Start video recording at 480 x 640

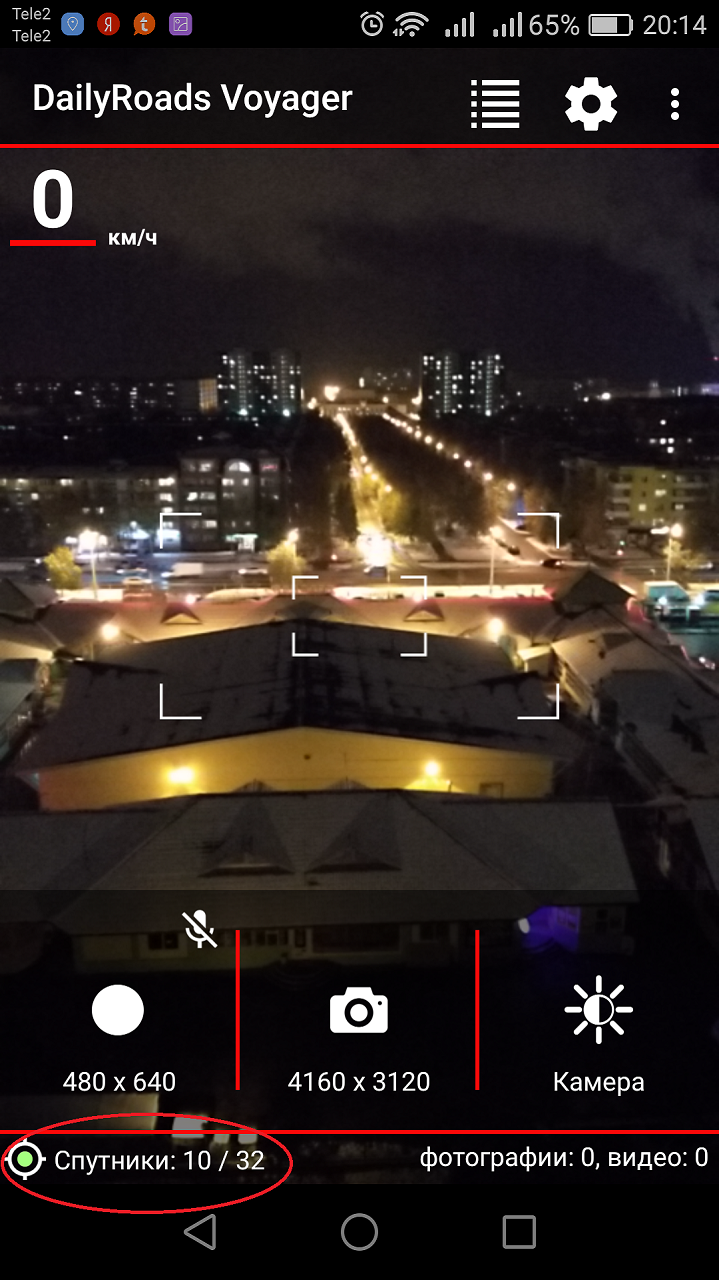pos(118,1010)
